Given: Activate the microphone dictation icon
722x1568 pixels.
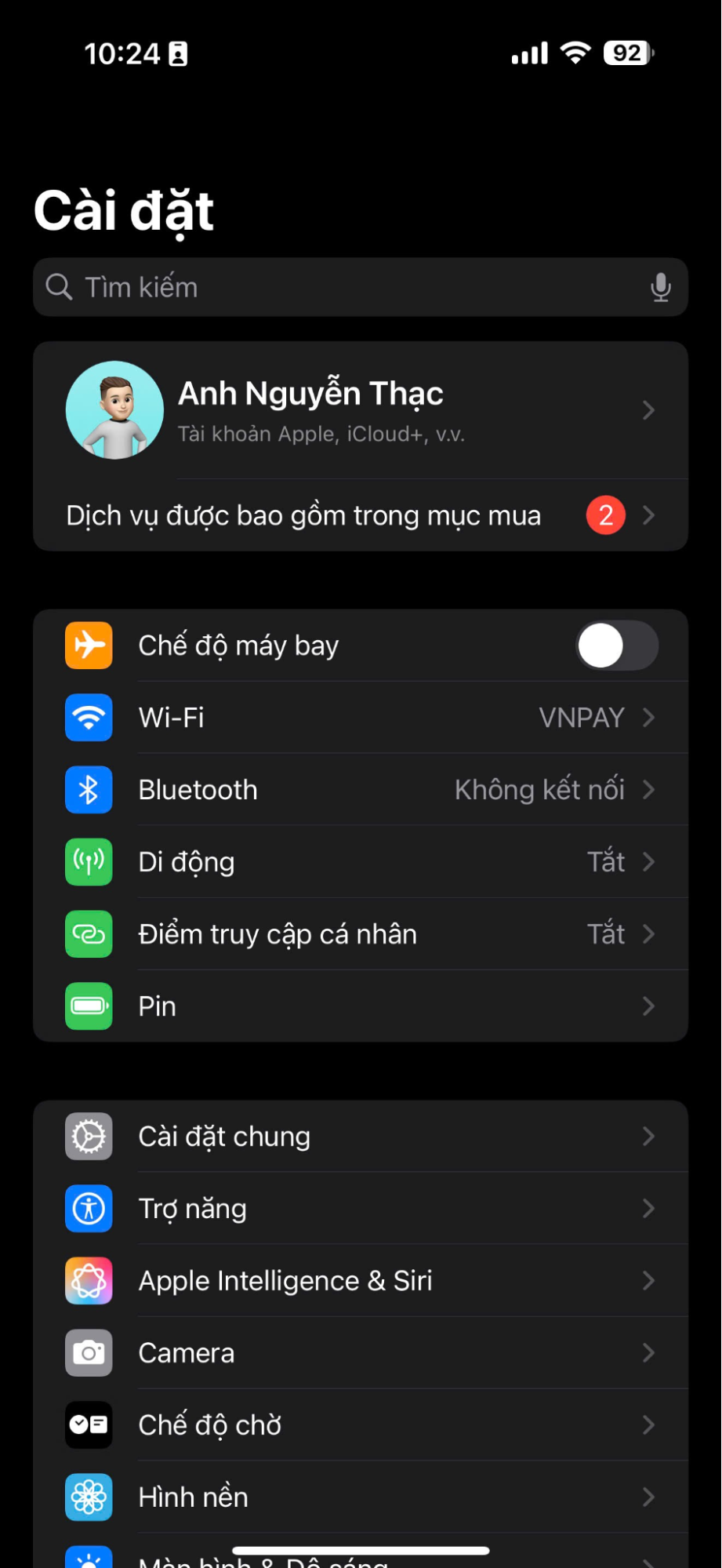Looking at the screenshot, I should coord(660,287).
